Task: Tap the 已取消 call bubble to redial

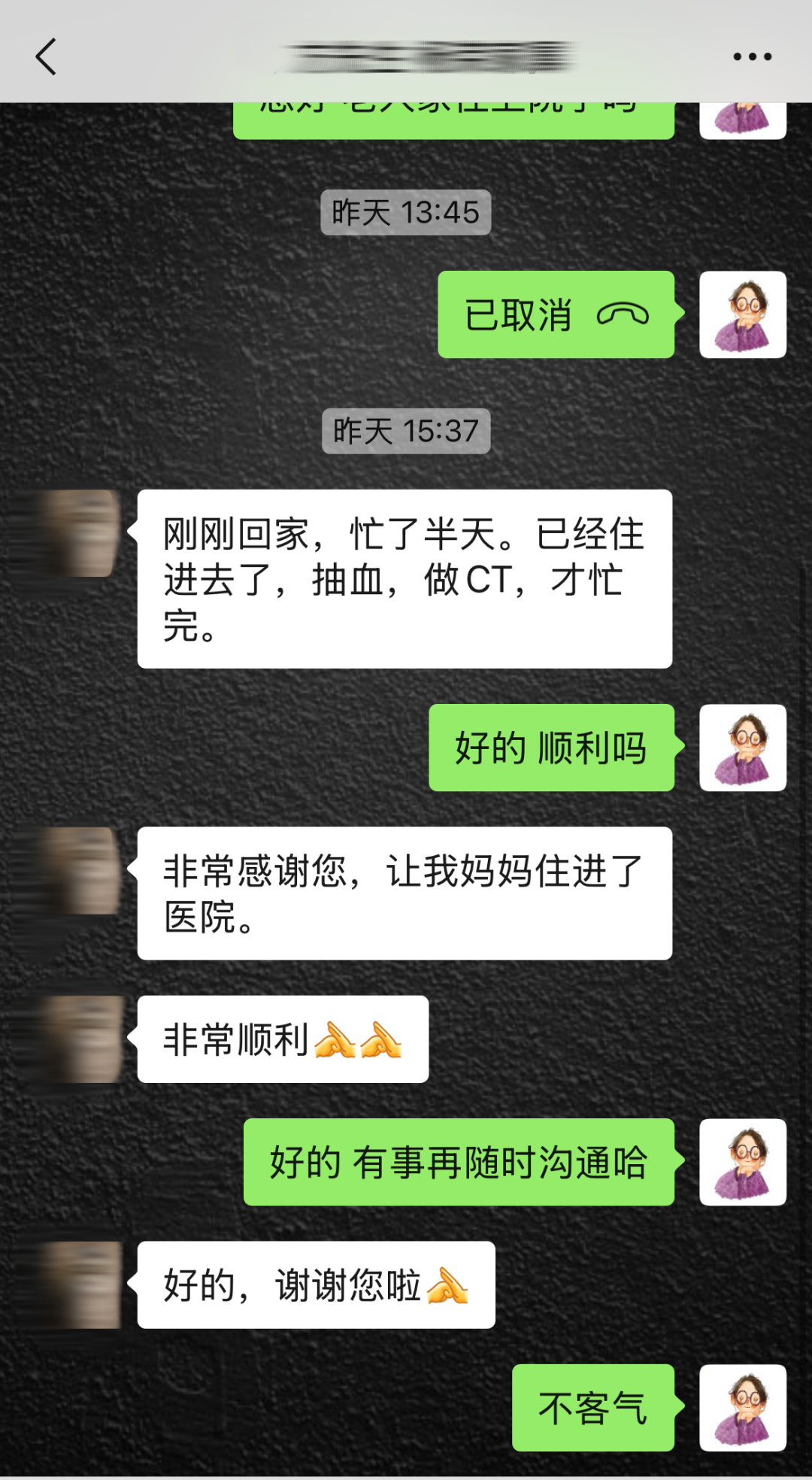Action: 556,314
